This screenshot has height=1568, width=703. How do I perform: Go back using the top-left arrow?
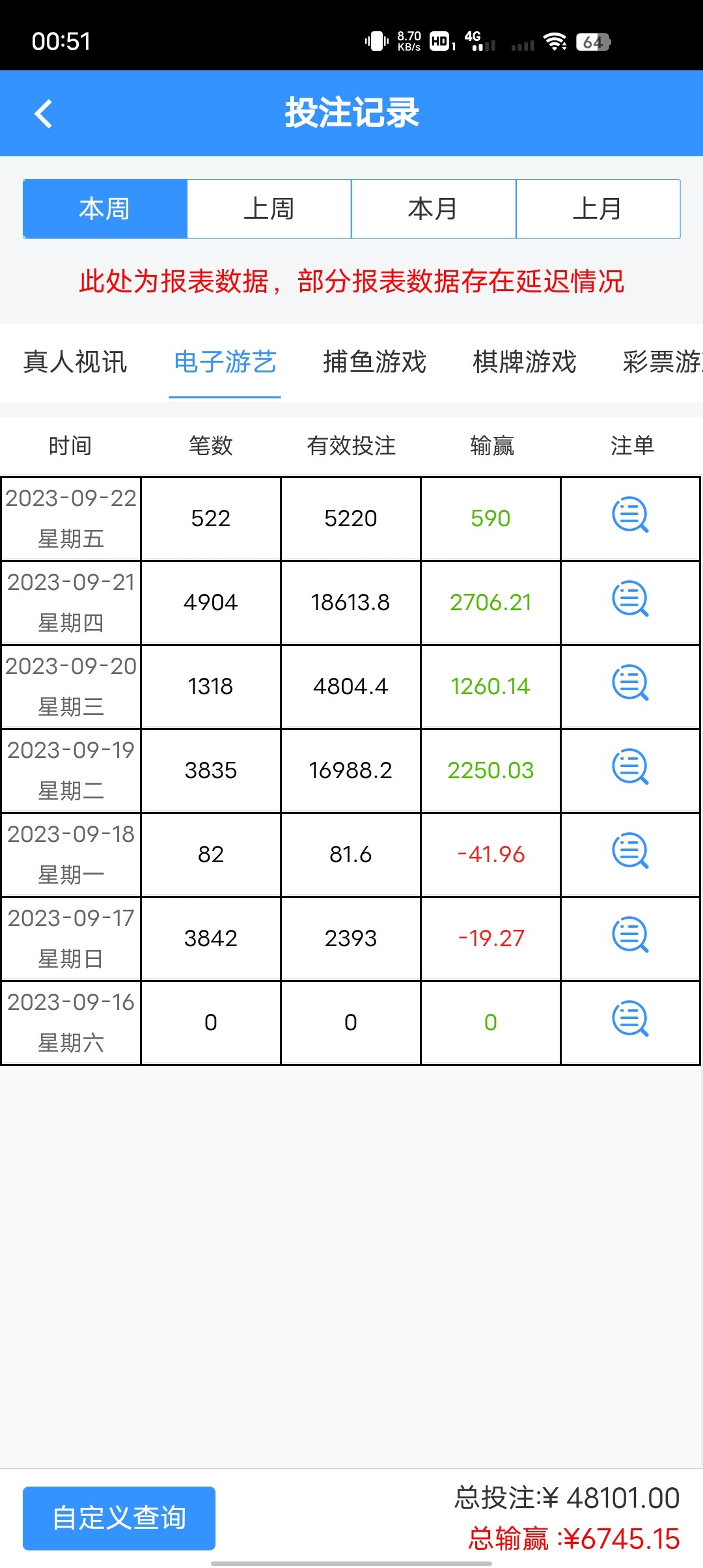(44, 114)
